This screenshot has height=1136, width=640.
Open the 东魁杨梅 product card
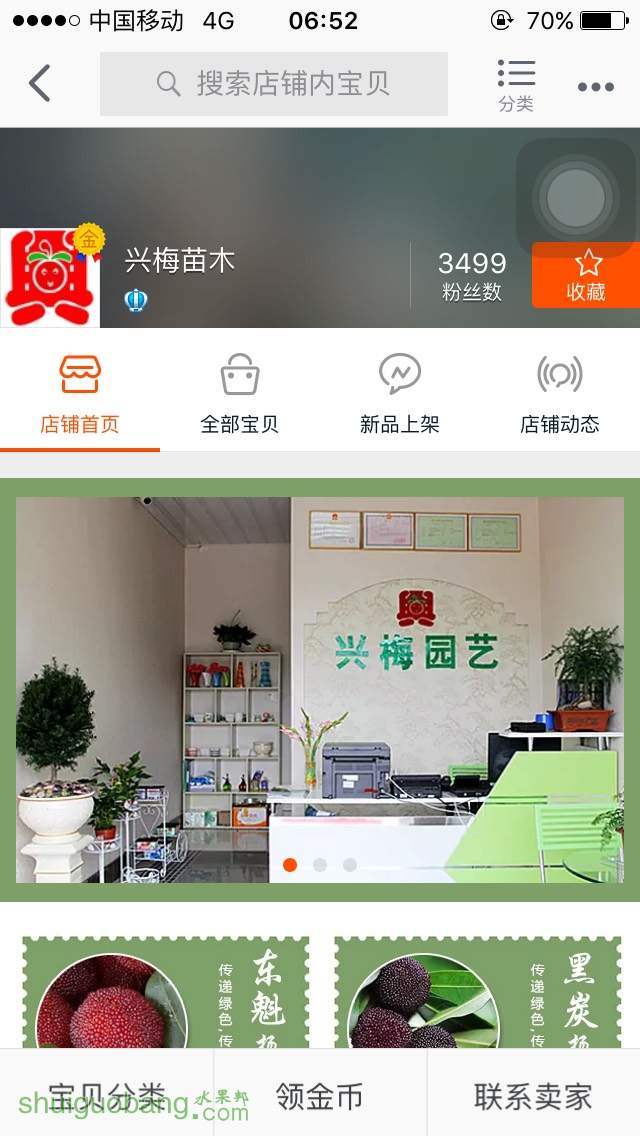coord(166,993)
